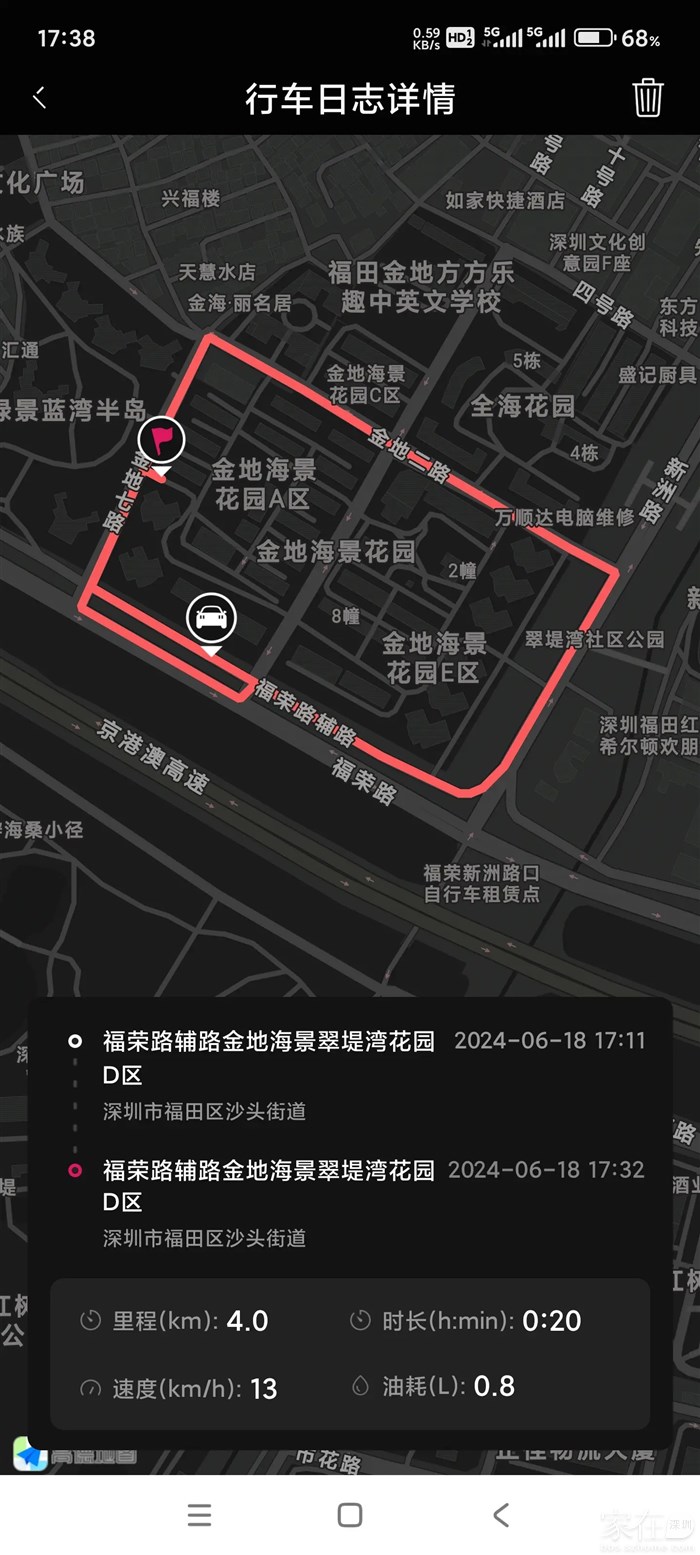Delete this driving log with trash icon
Image resolution: width=700 pixels, height=1555 pixels.
coord(647,98)
